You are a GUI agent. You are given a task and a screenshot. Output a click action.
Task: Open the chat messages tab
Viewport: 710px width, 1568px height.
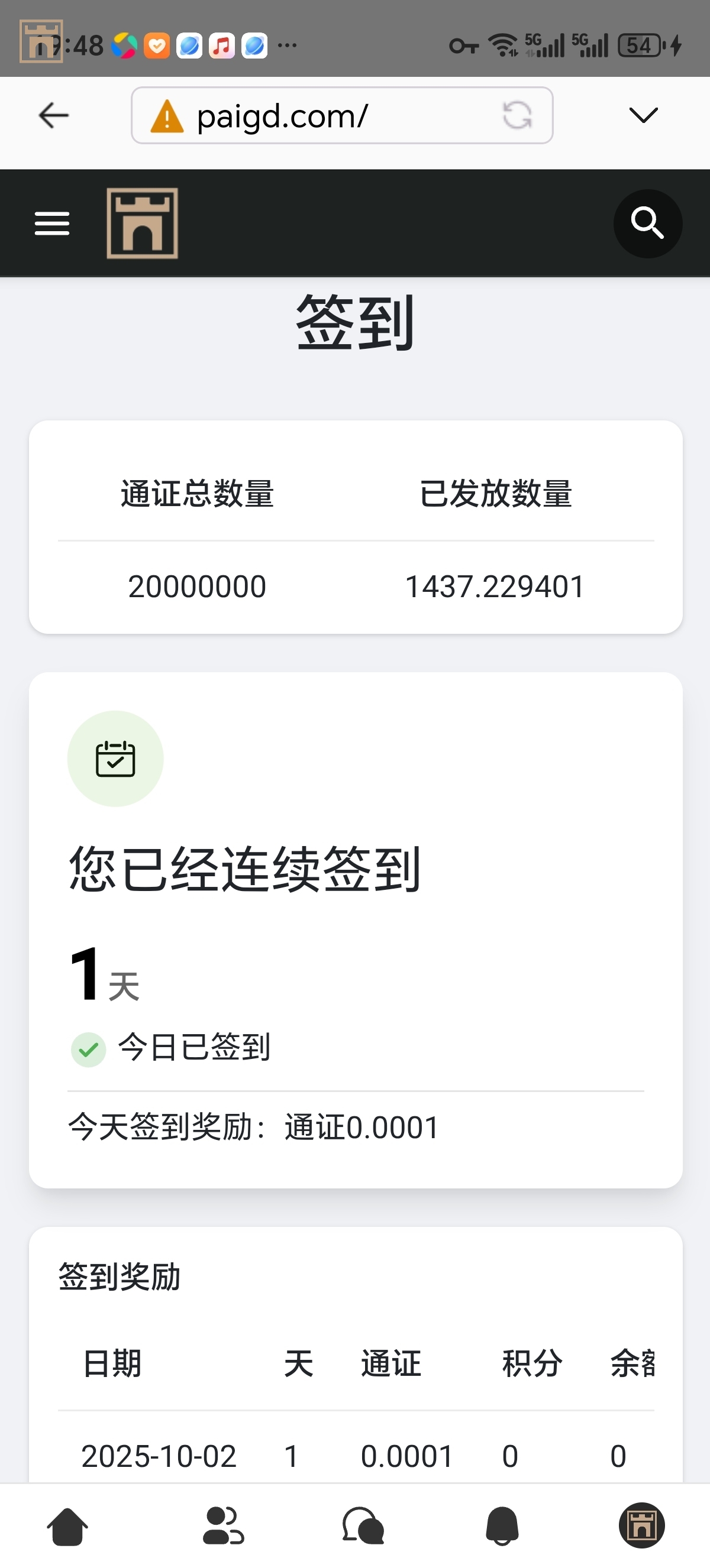[x=363, y=1526]
